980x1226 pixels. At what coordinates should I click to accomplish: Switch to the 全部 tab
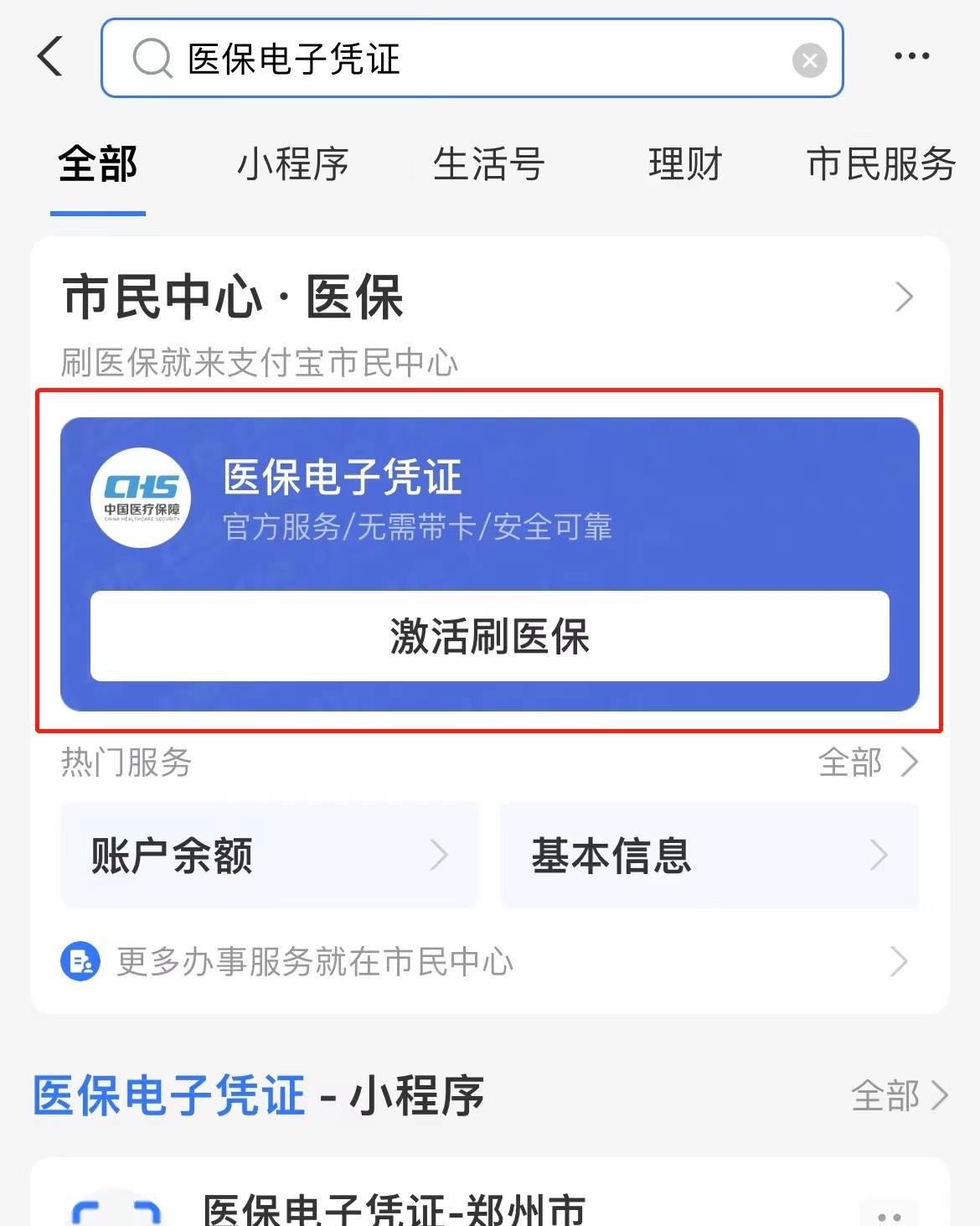pos(98,164)
